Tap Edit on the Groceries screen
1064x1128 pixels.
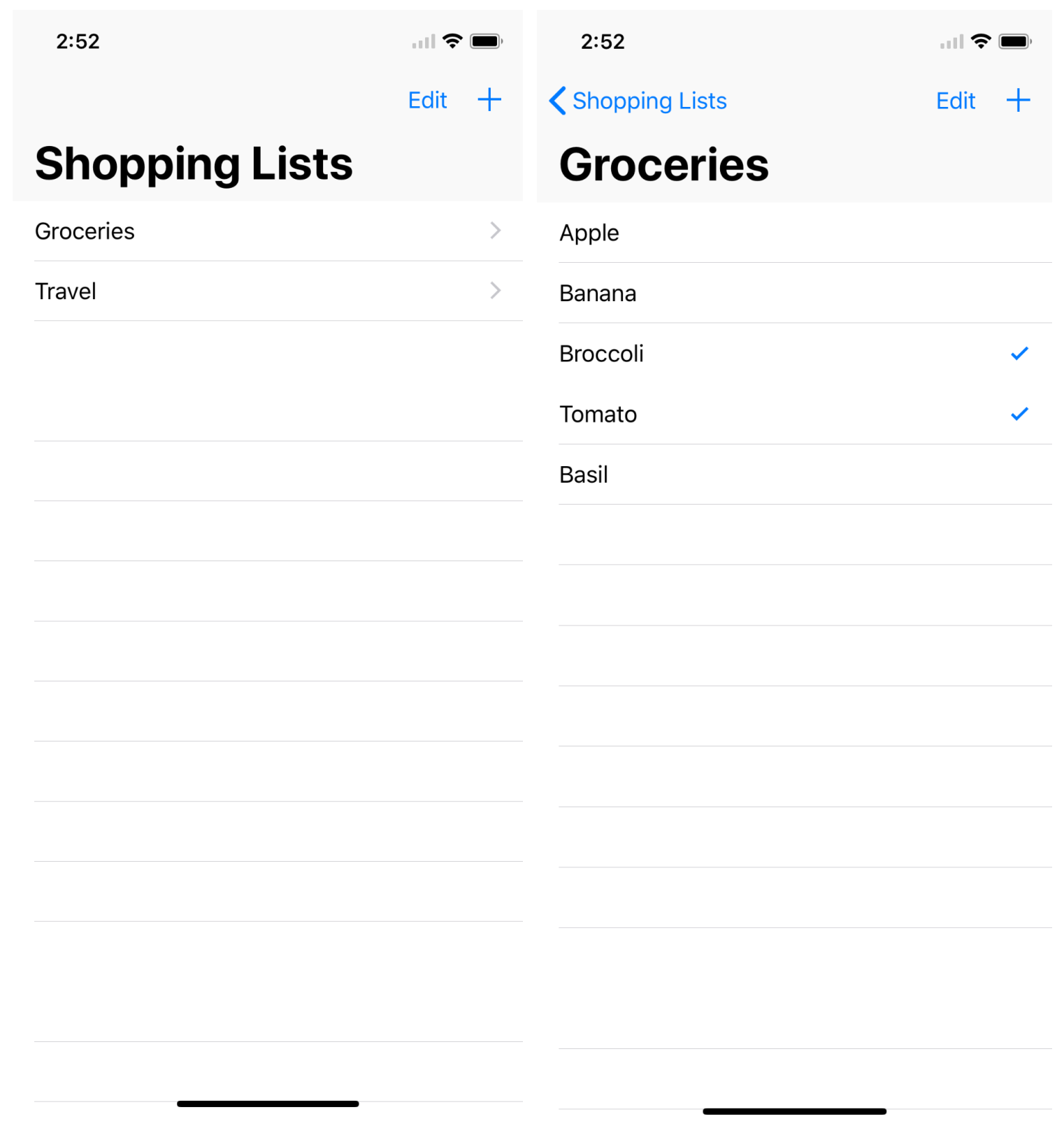[x=955, y=101]
